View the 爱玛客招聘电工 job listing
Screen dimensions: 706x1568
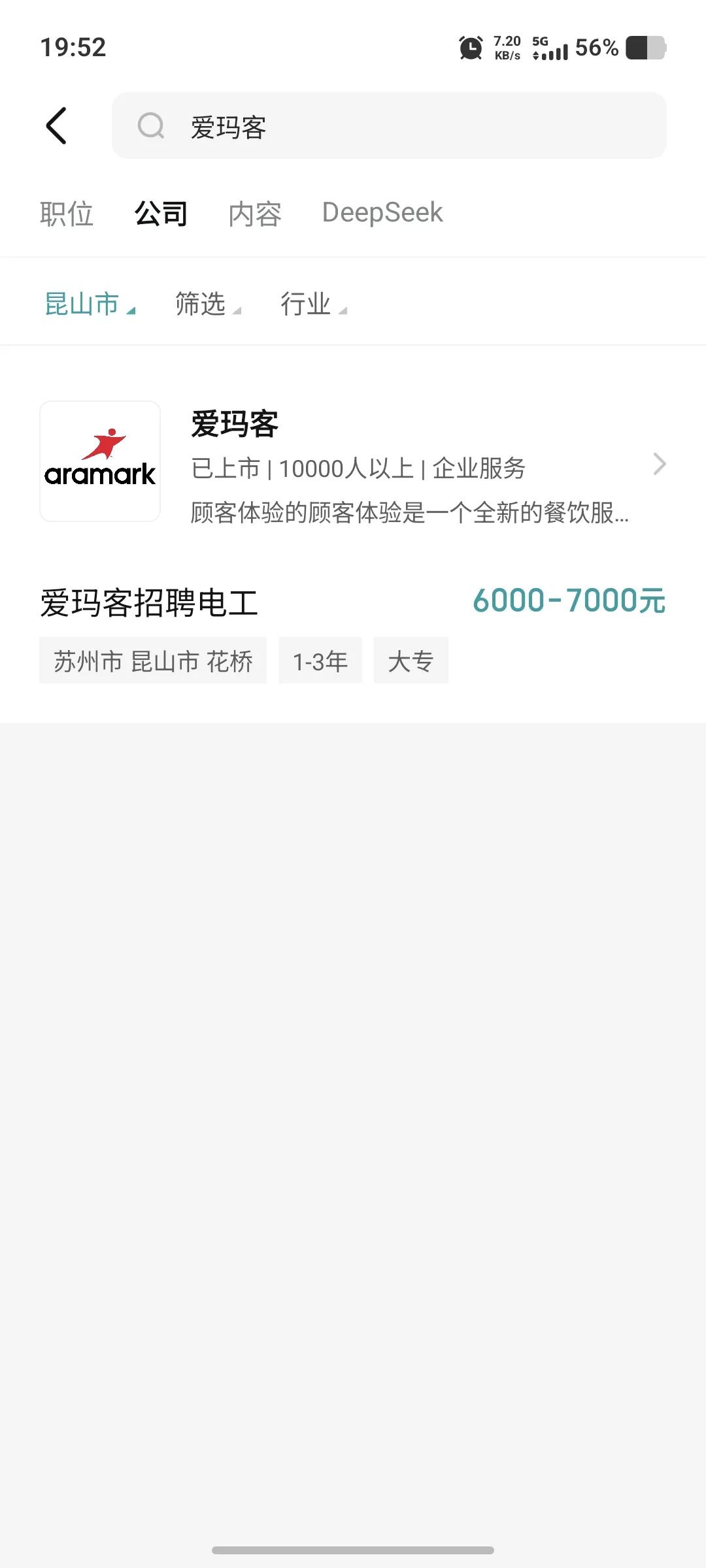point(353,630)
